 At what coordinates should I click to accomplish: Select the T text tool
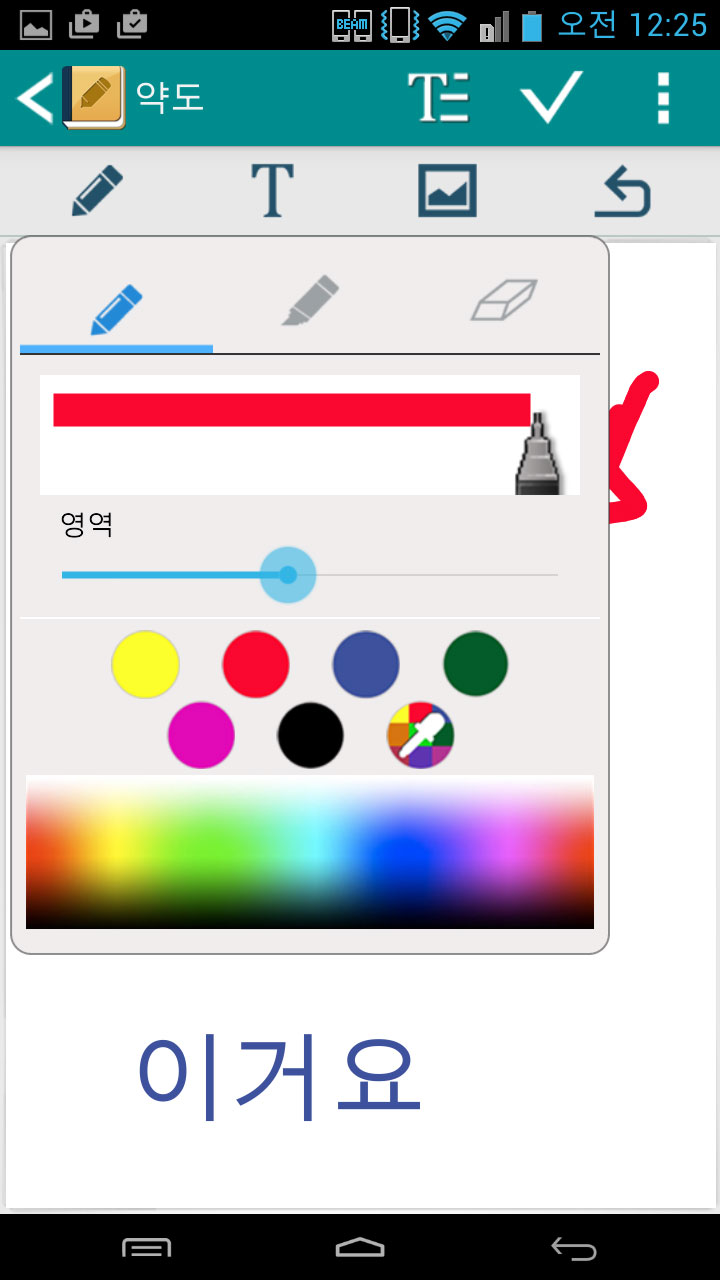(x=271, y=191)
